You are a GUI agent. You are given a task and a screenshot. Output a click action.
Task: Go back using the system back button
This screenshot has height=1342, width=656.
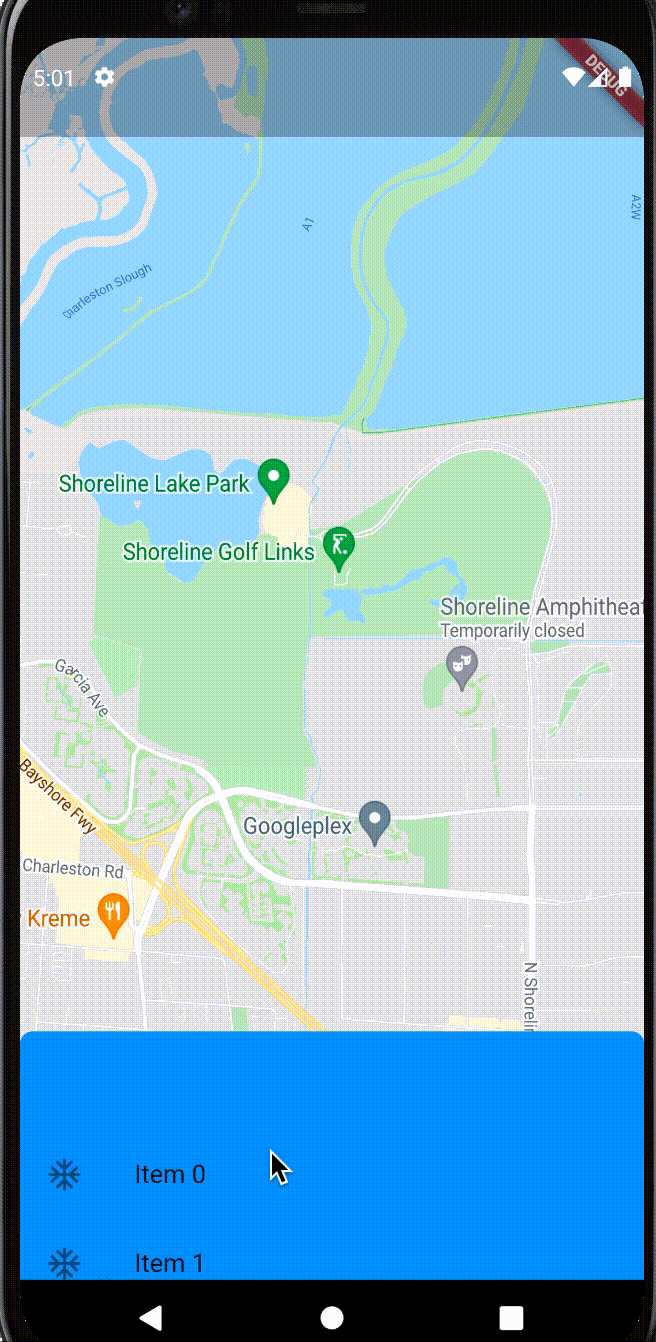click(x=151, y=1317)
